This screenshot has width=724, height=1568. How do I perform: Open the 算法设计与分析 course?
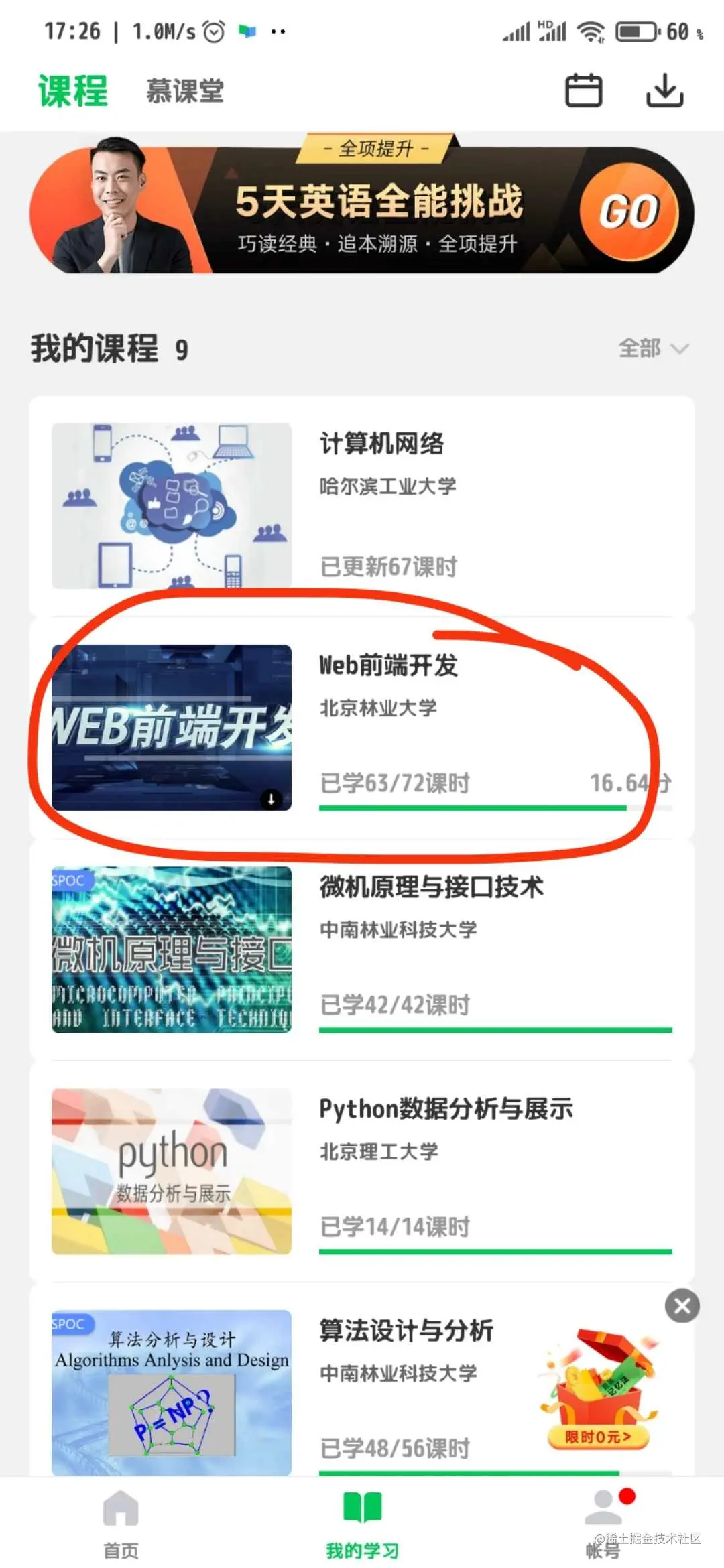tap(406, 1331)
